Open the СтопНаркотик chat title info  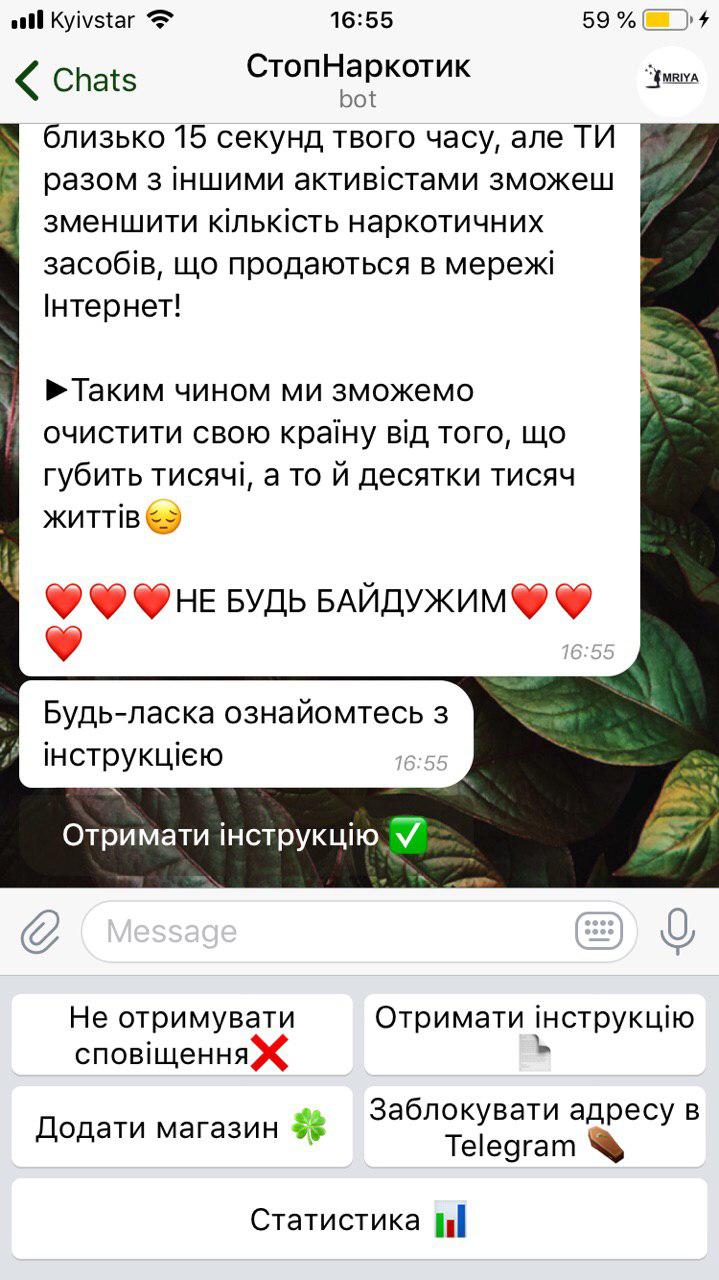358,80
